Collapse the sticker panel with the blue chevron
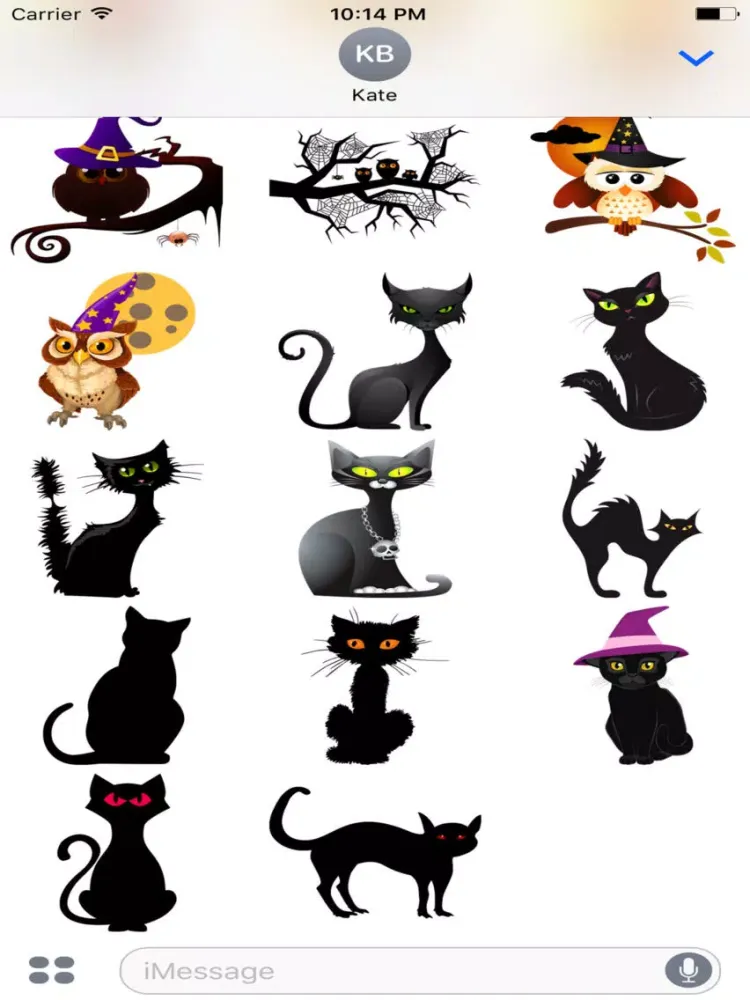Image resolution: width=750 pixels, height=1000 pixels. tap(695, 57)
